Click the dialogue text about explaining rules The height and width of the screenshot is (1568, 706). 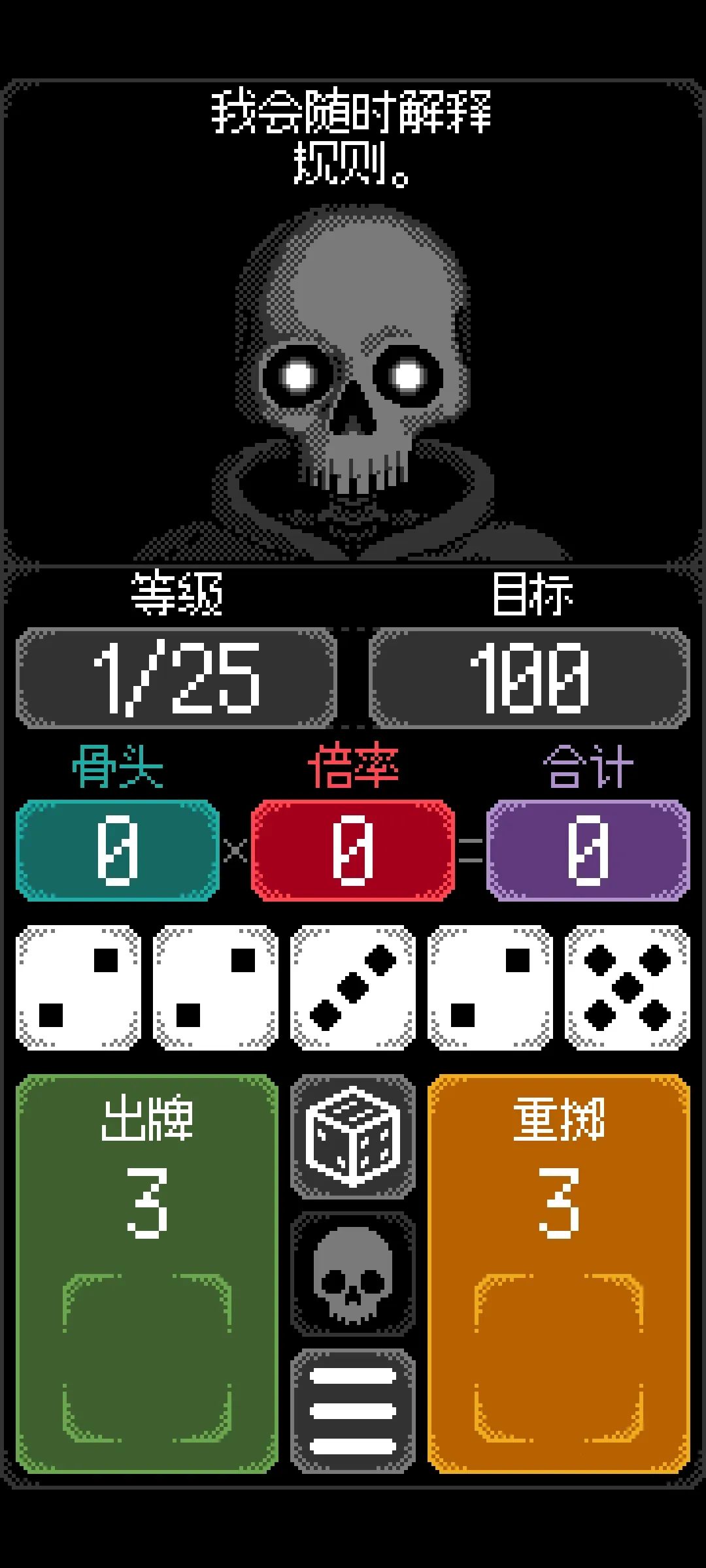353,137
